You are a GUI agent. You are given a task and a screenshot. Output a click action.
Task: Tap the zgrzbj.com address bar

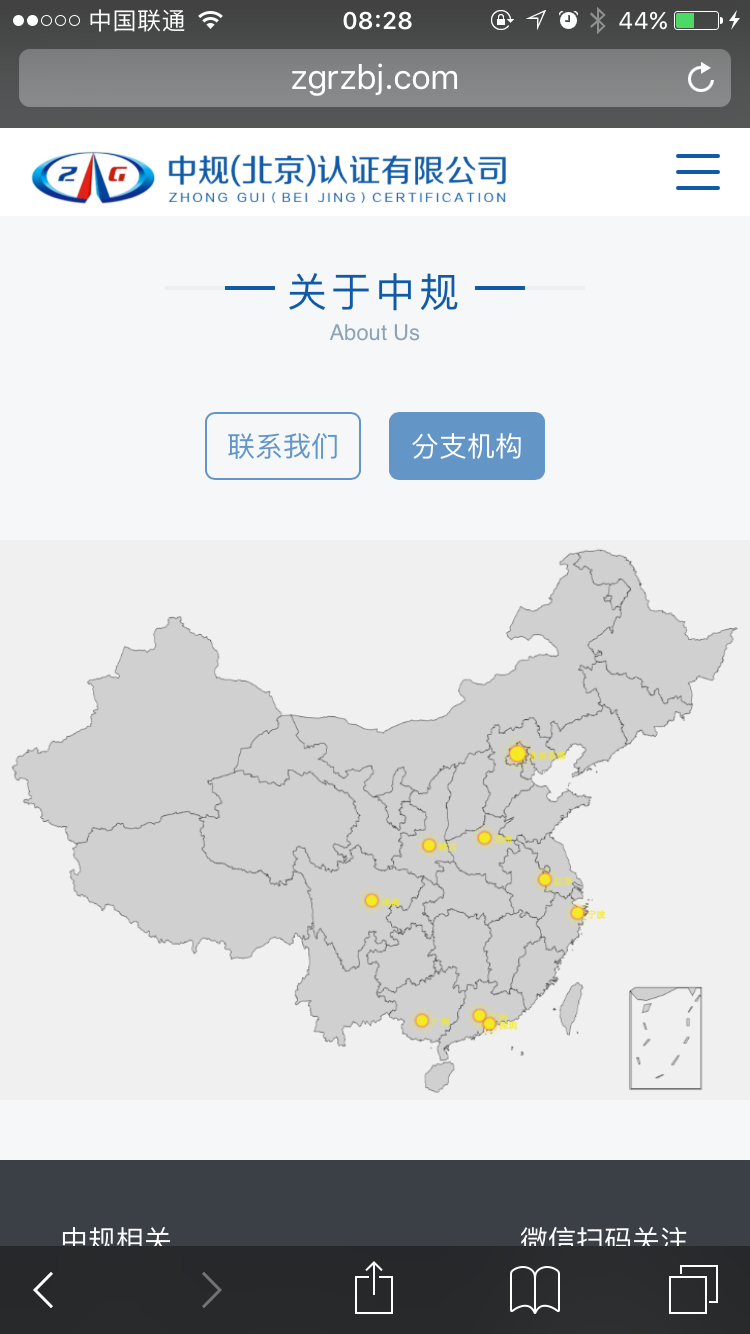click(x=375, y=78)
